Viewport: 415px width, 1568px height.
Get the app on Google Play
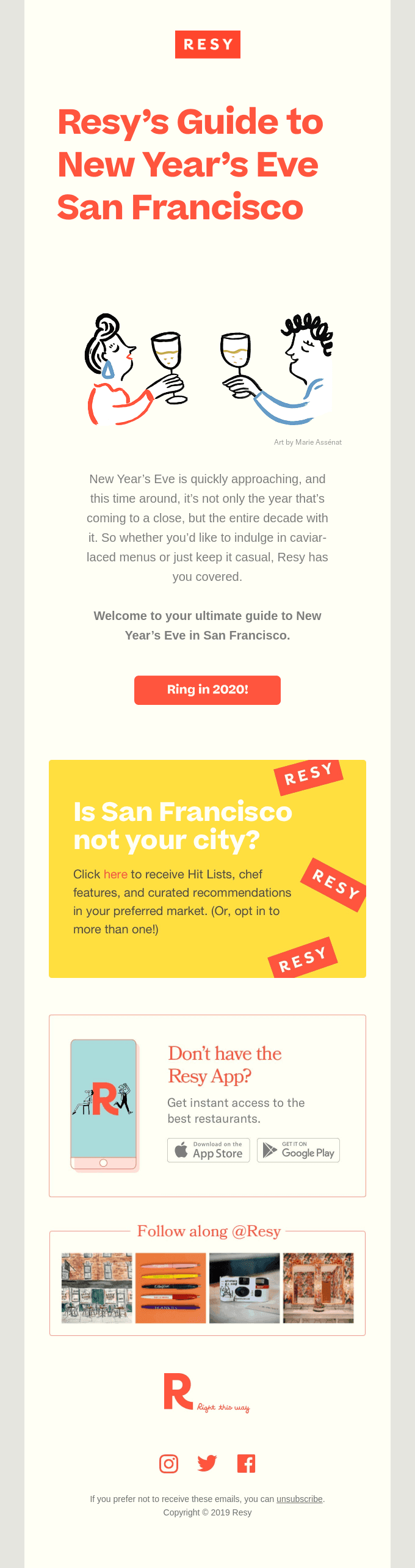pyautogui.click(x=298, y=1150)
